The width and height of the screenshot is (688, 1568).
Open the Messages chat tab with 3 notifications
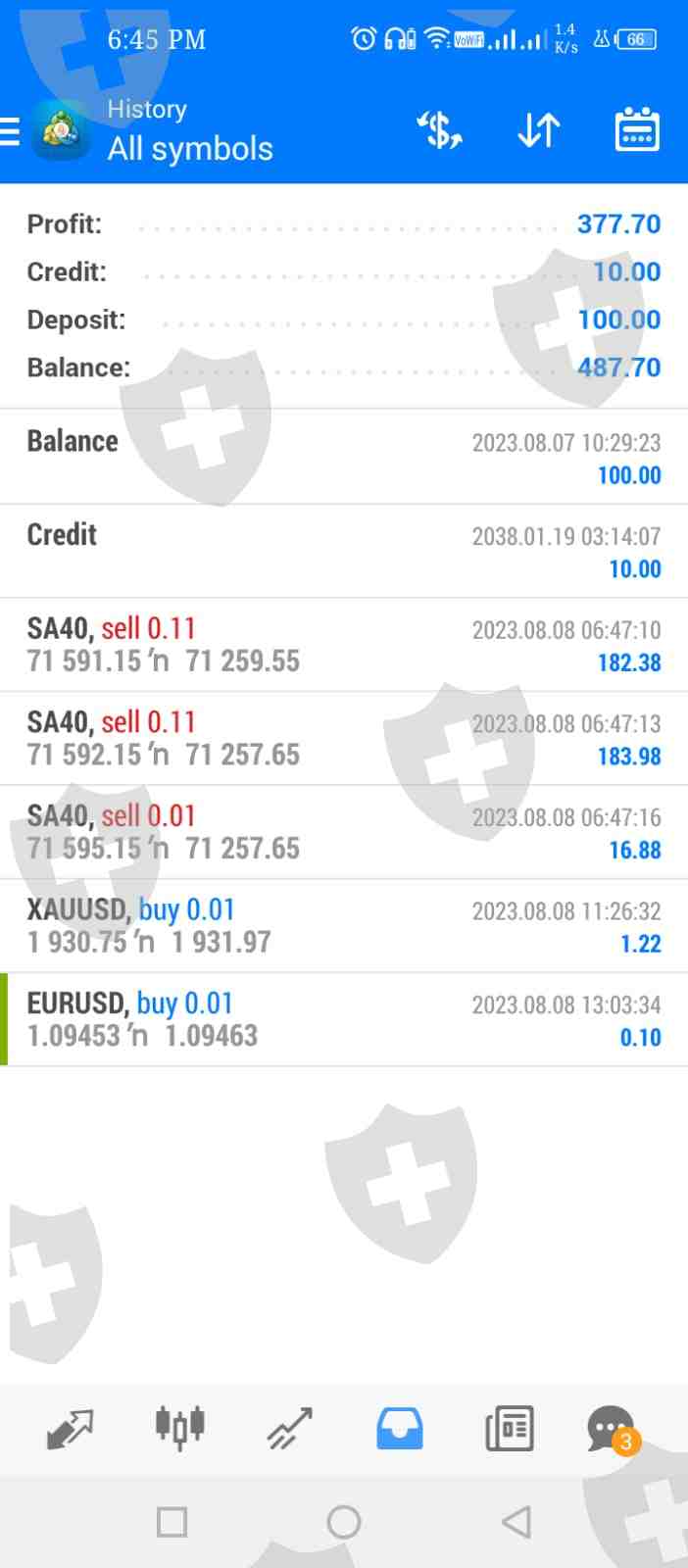612,1429
